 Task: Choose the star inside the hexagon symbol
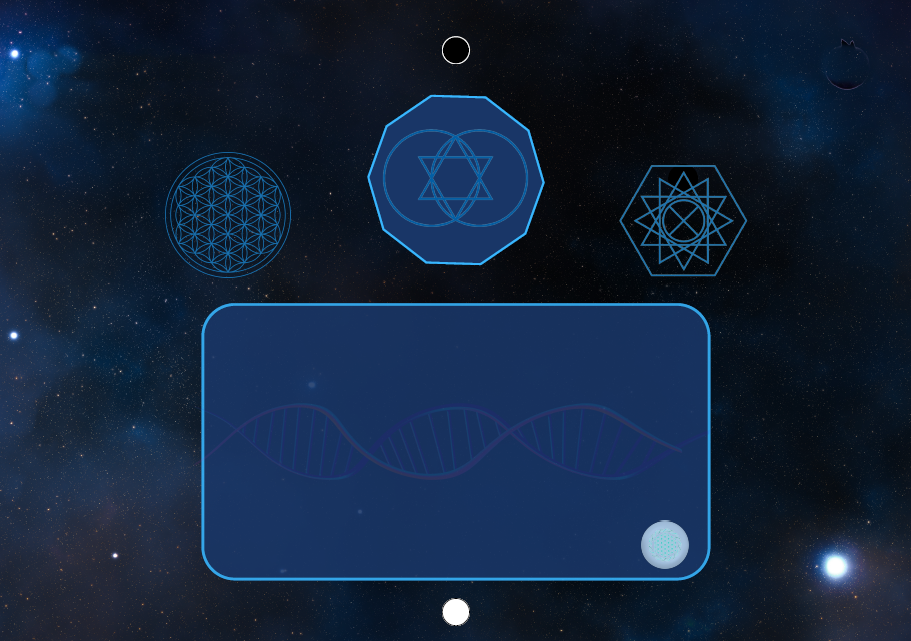coord(683,220)
